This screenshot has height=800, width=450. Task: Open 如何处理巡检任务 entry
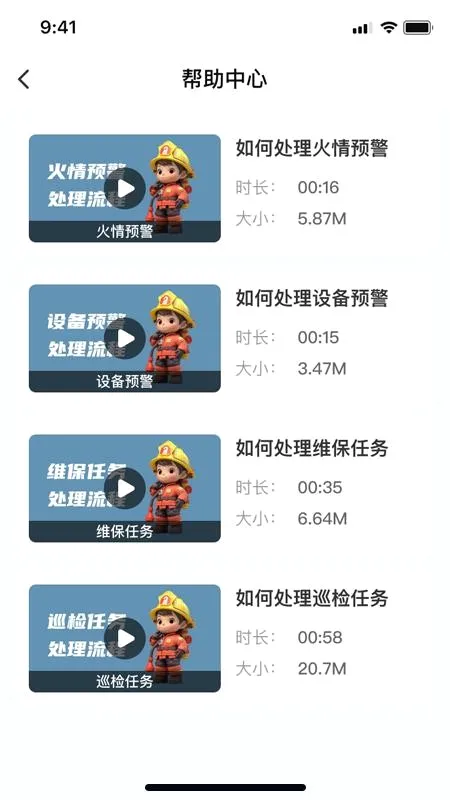312,598
